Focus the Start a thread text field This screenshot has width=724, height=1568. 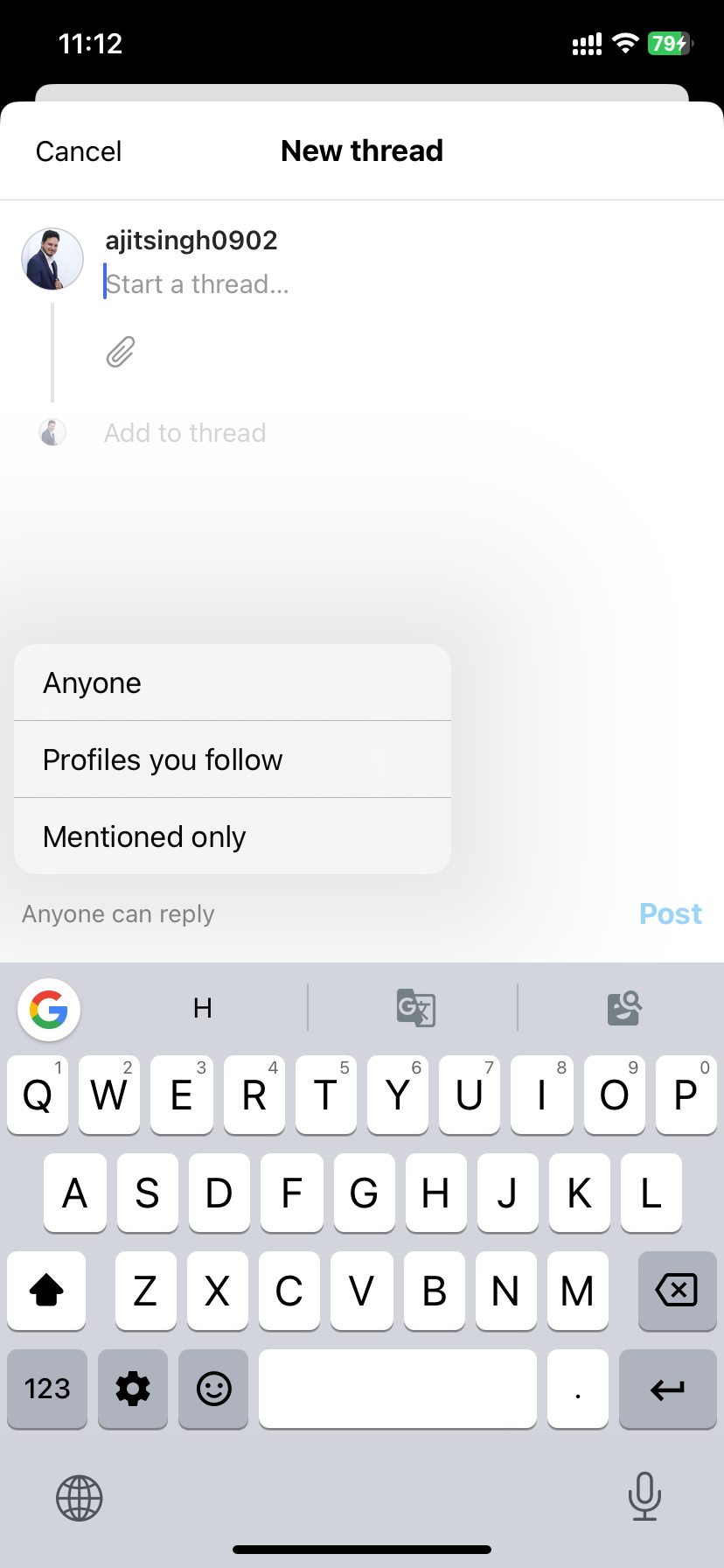click(x=198, y=284)
